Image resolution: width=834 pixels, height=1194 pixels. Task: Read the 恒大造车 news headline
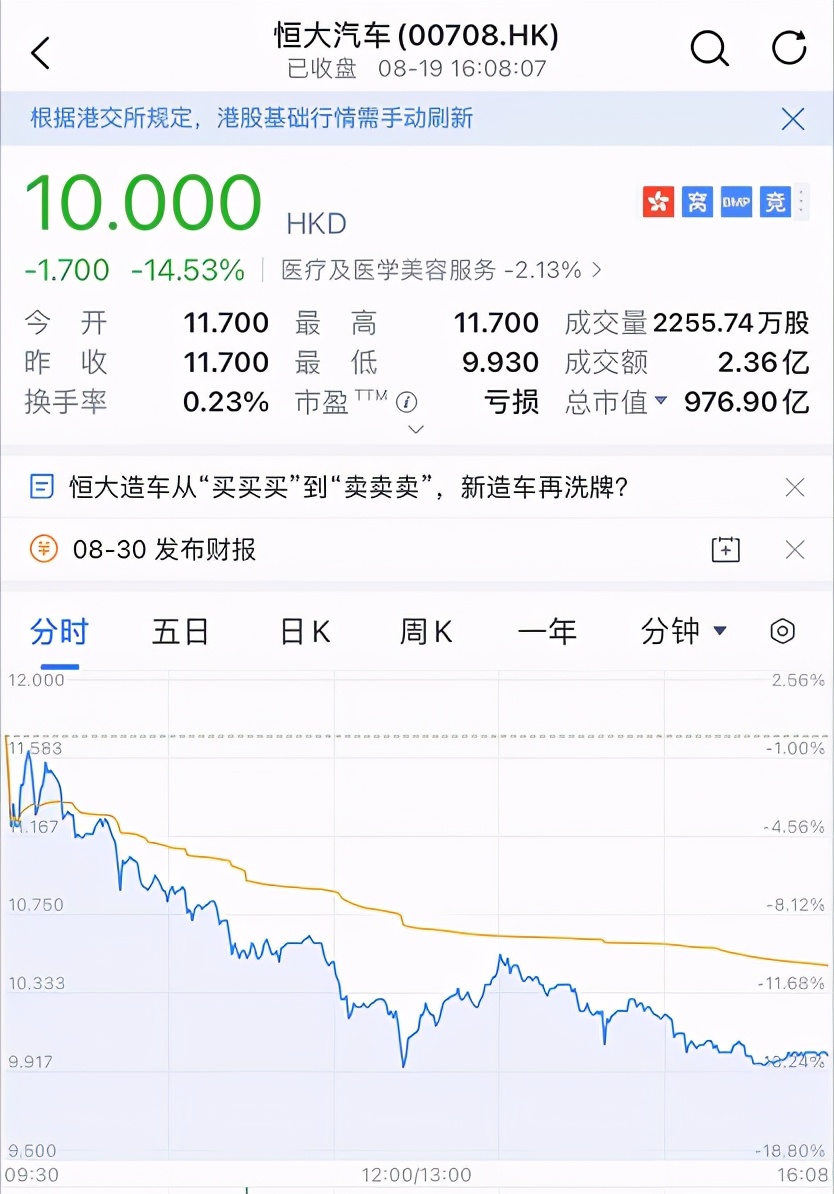point(348,488)
